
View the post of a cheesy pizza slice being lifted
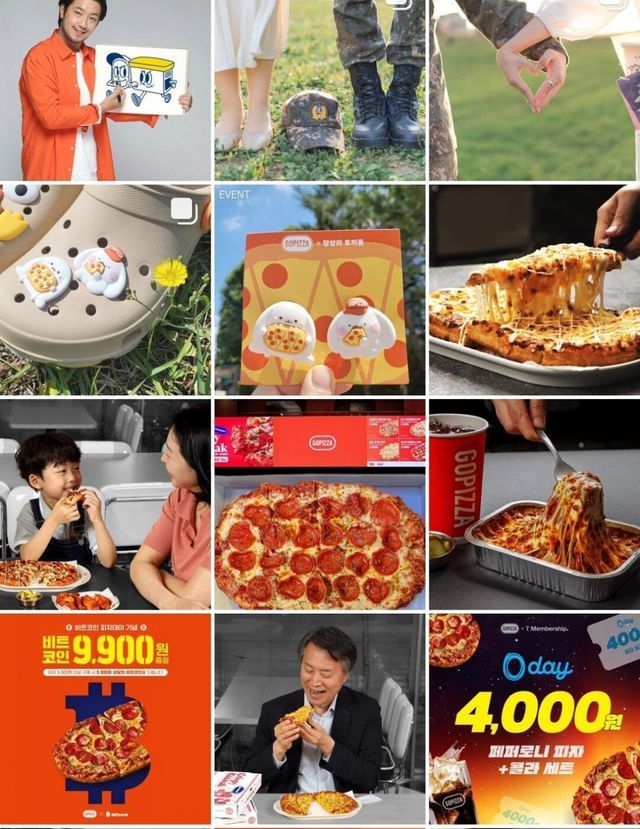(x=535, y=290)
